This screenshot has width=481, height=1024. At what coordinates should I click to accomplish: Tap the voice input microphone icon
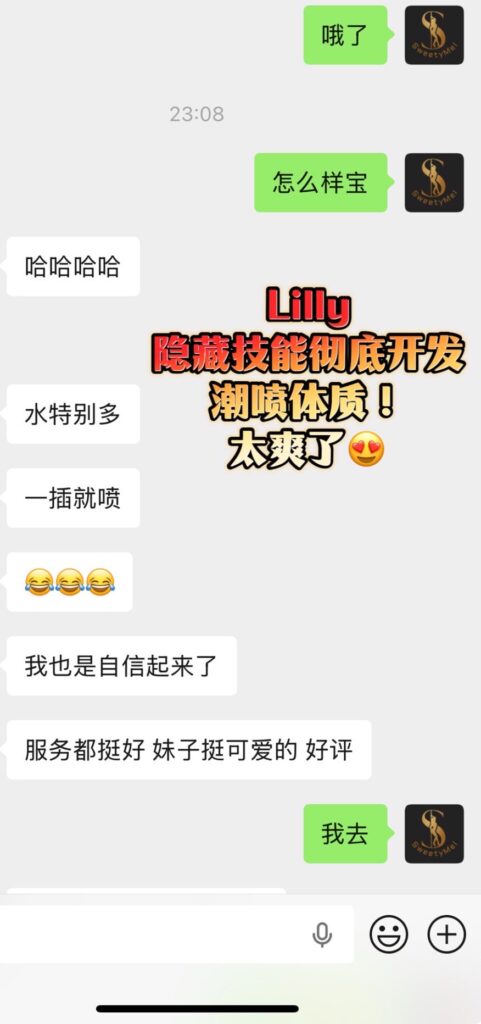(322, 935)
